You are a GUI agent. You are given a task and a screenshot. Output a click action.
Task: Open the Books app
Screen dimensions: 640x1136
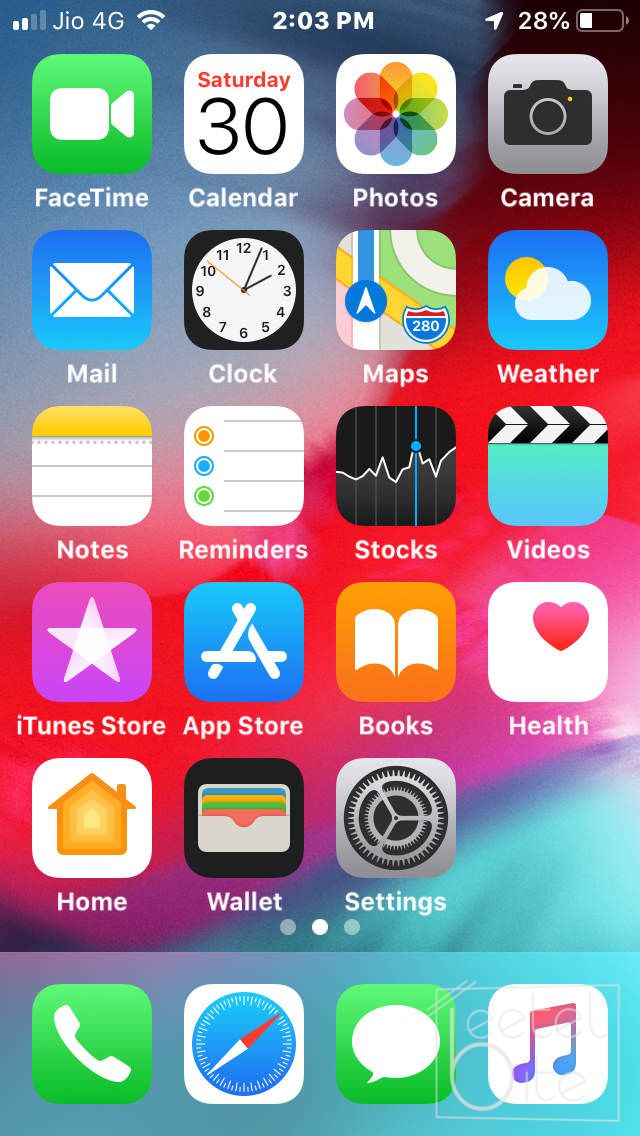click(x=396, y=642)
